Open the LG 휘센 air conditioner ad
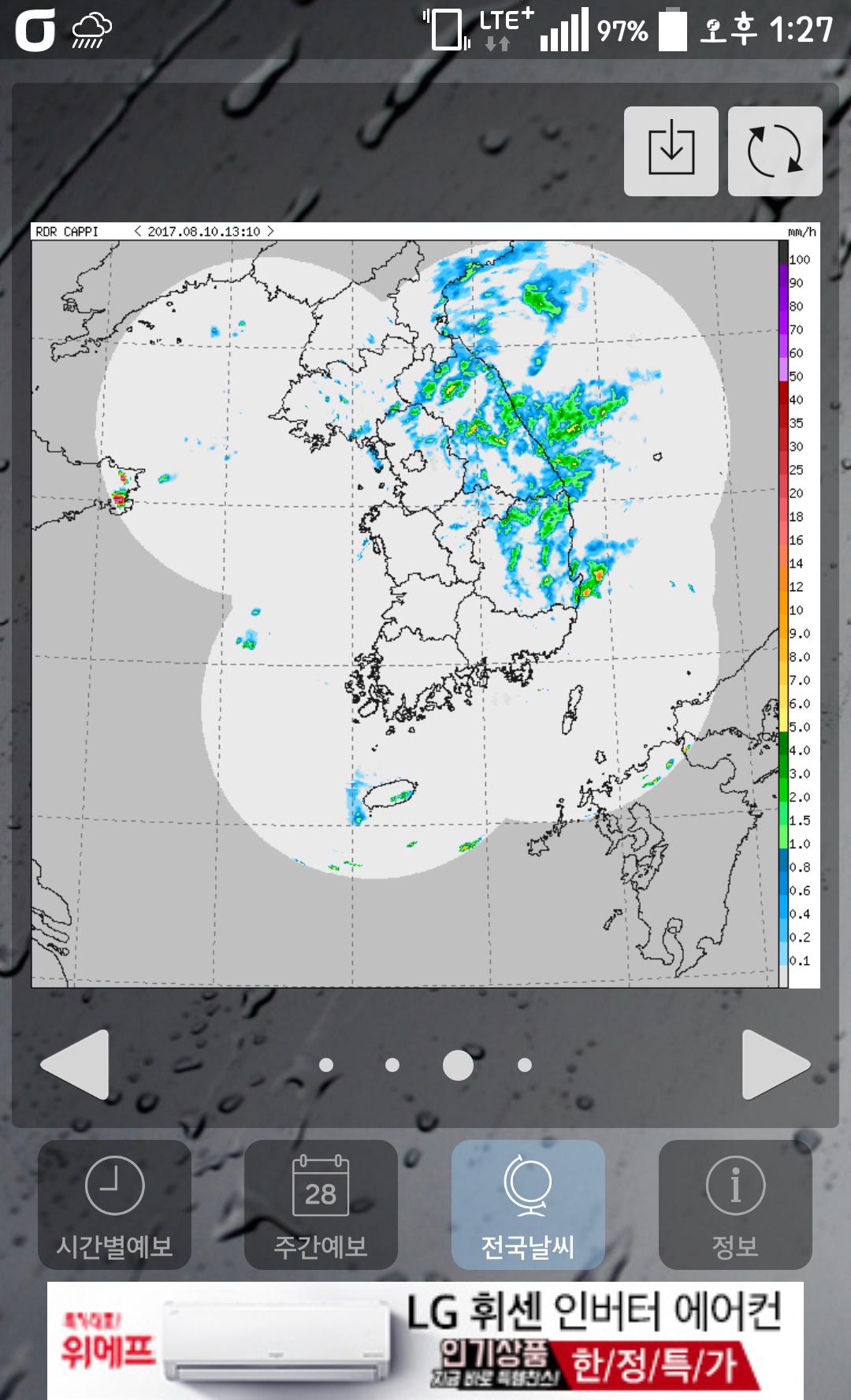 425,1340
